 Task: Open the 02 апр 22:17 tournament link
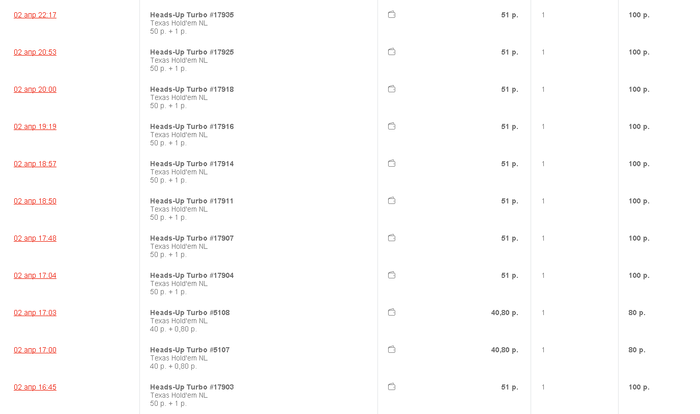(x=35, y=15)
